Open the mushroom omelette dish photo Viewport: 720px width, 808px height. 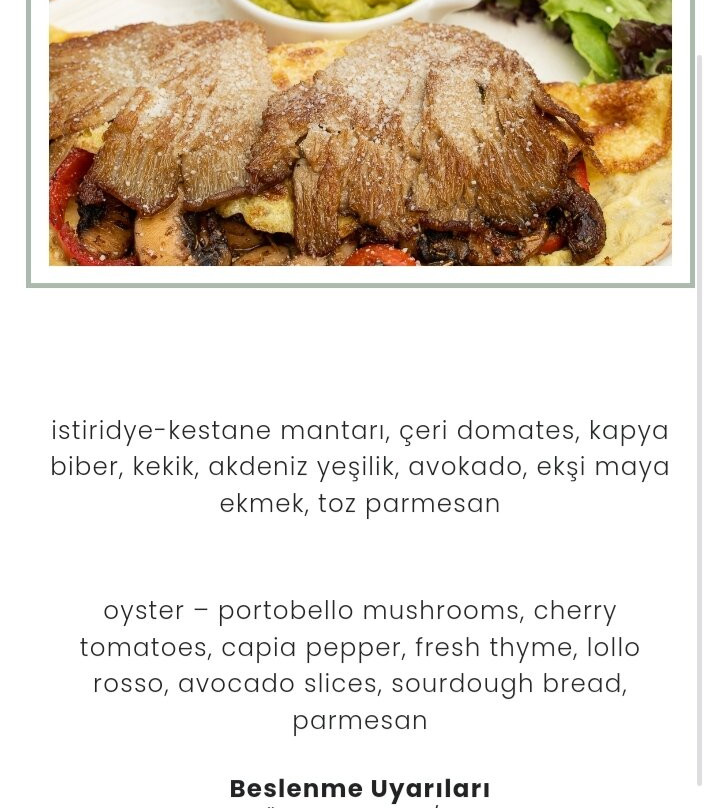click(x=360, y=133)
